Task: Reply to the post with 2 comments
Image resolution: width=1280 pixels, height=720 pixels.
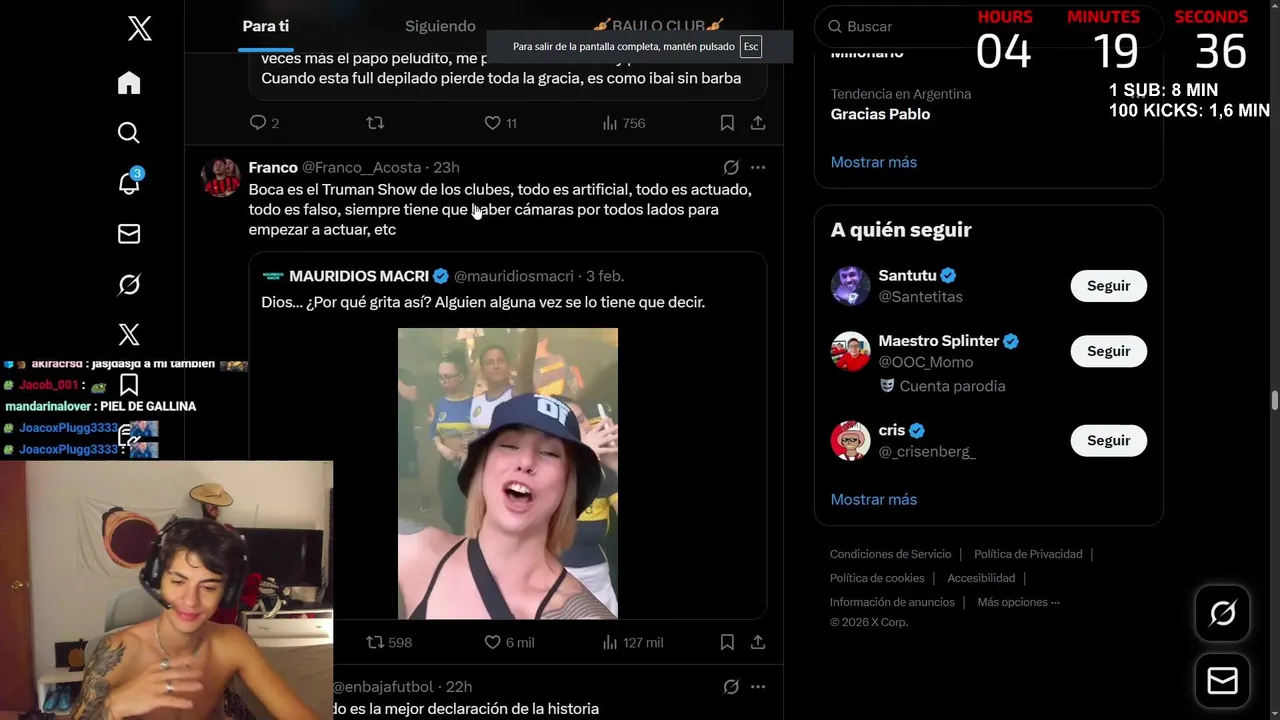Action: coord(258,123)
